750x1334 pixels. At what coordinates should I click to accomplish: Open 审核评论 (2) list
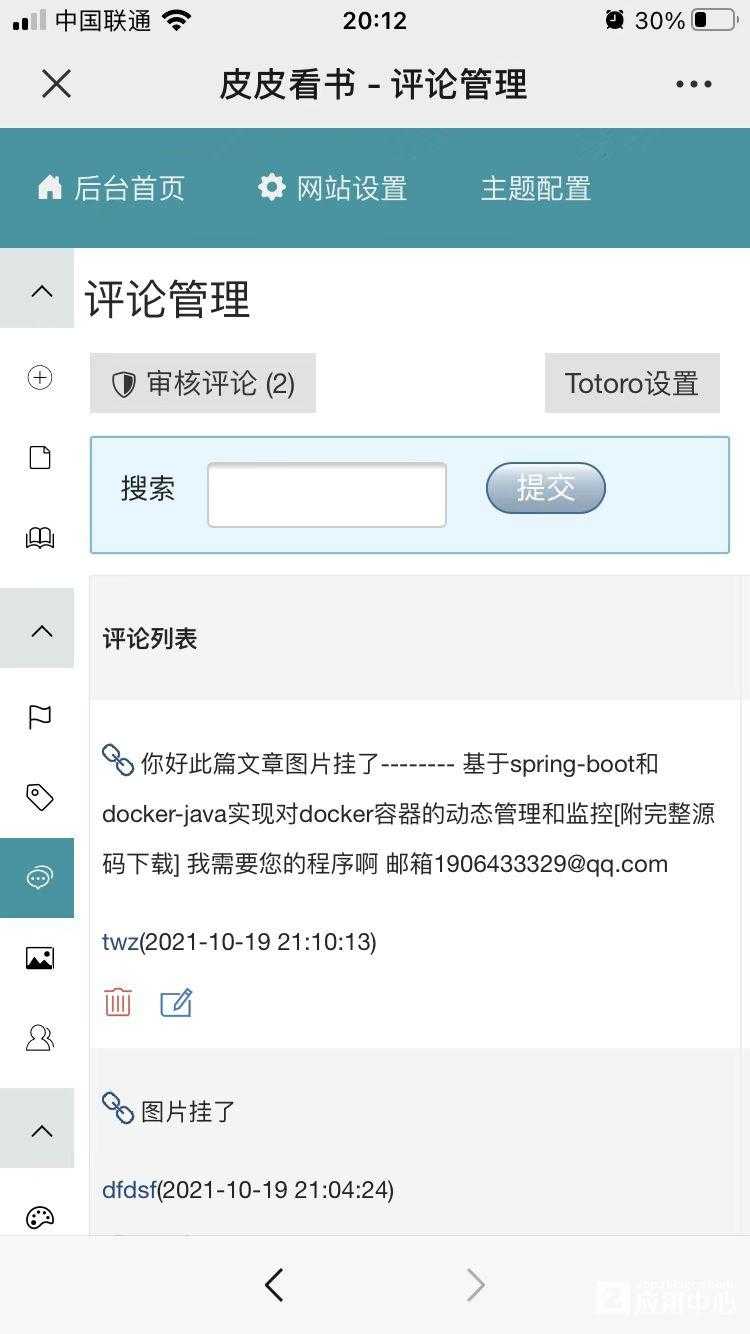tap(203, 383)
